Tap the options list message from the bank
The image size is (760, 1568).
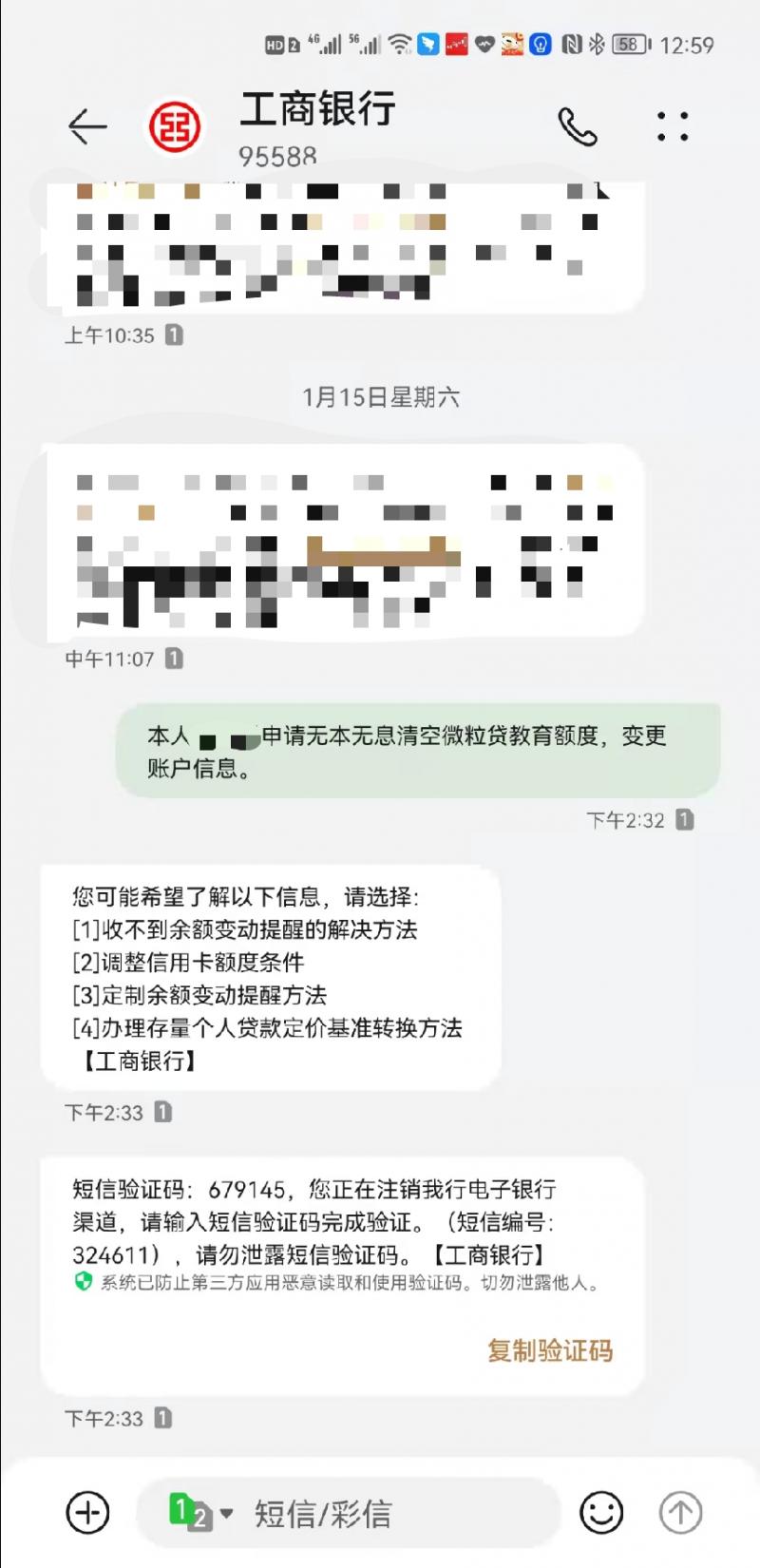tap(271, 974)
